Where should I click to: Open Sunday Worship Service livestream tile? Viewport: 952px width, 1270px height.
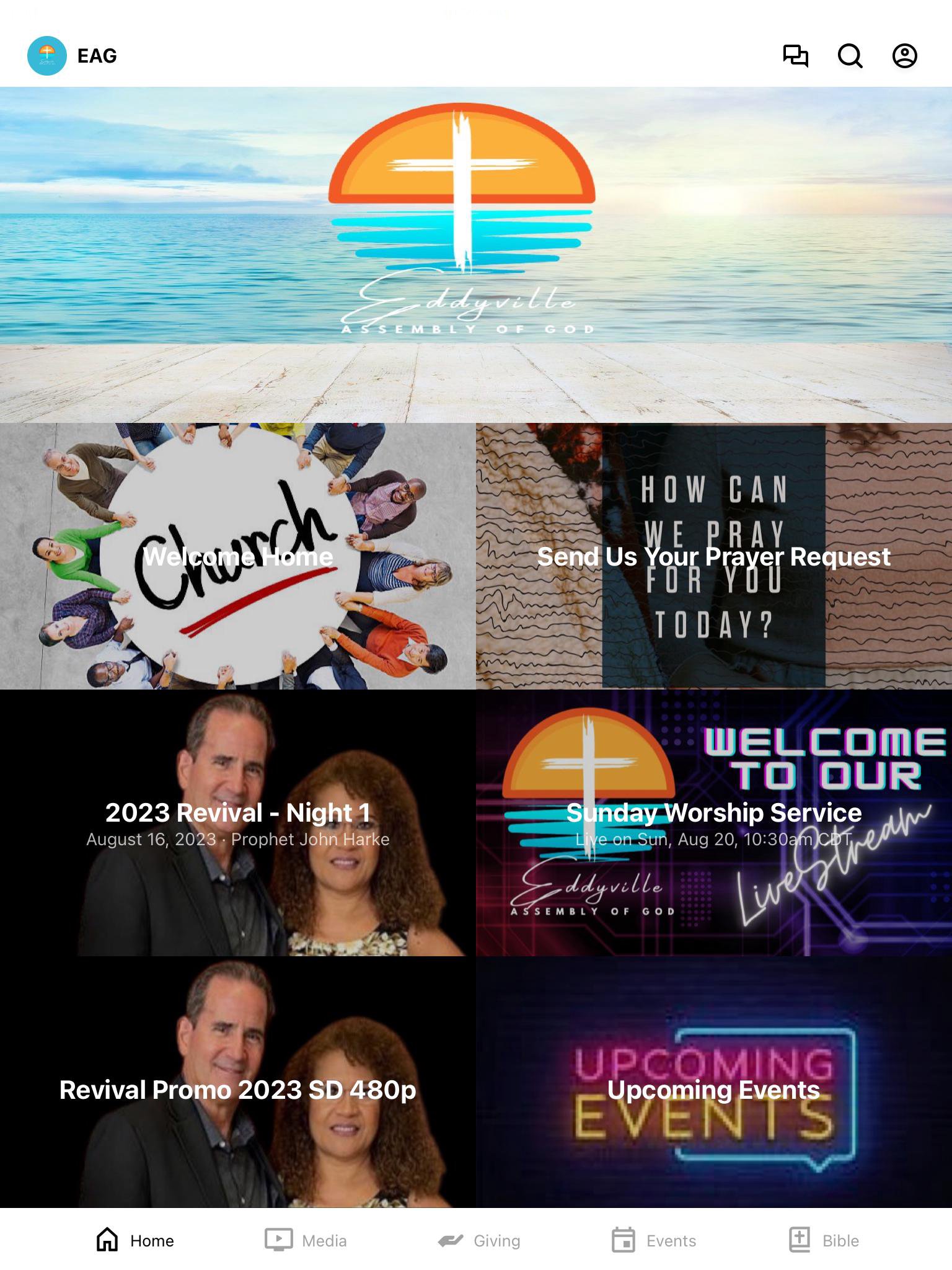click(x=714, y=822)
